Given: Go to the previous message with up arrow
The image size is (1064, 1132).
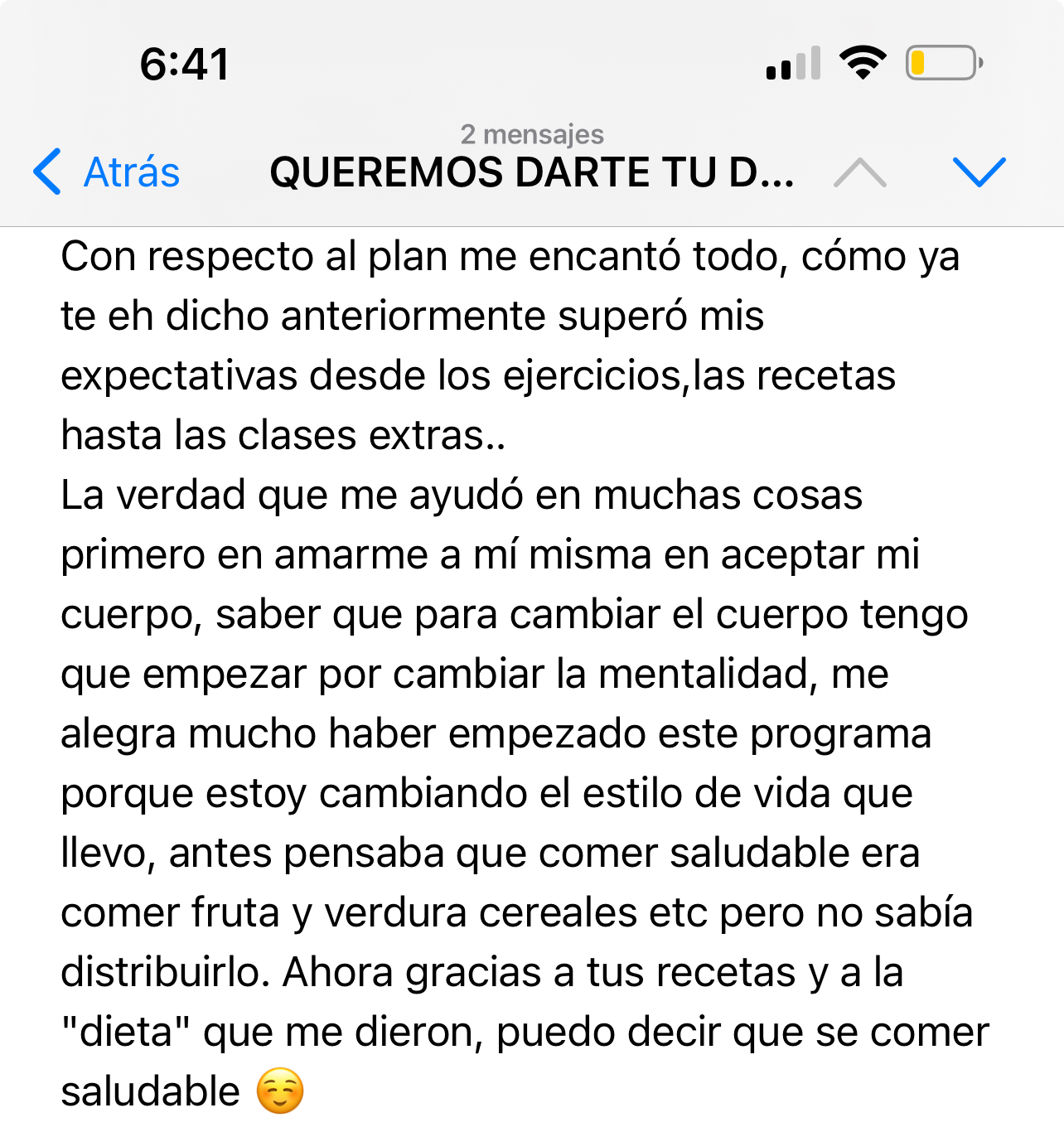Looking at the screenshot, I should coord(860,172).
